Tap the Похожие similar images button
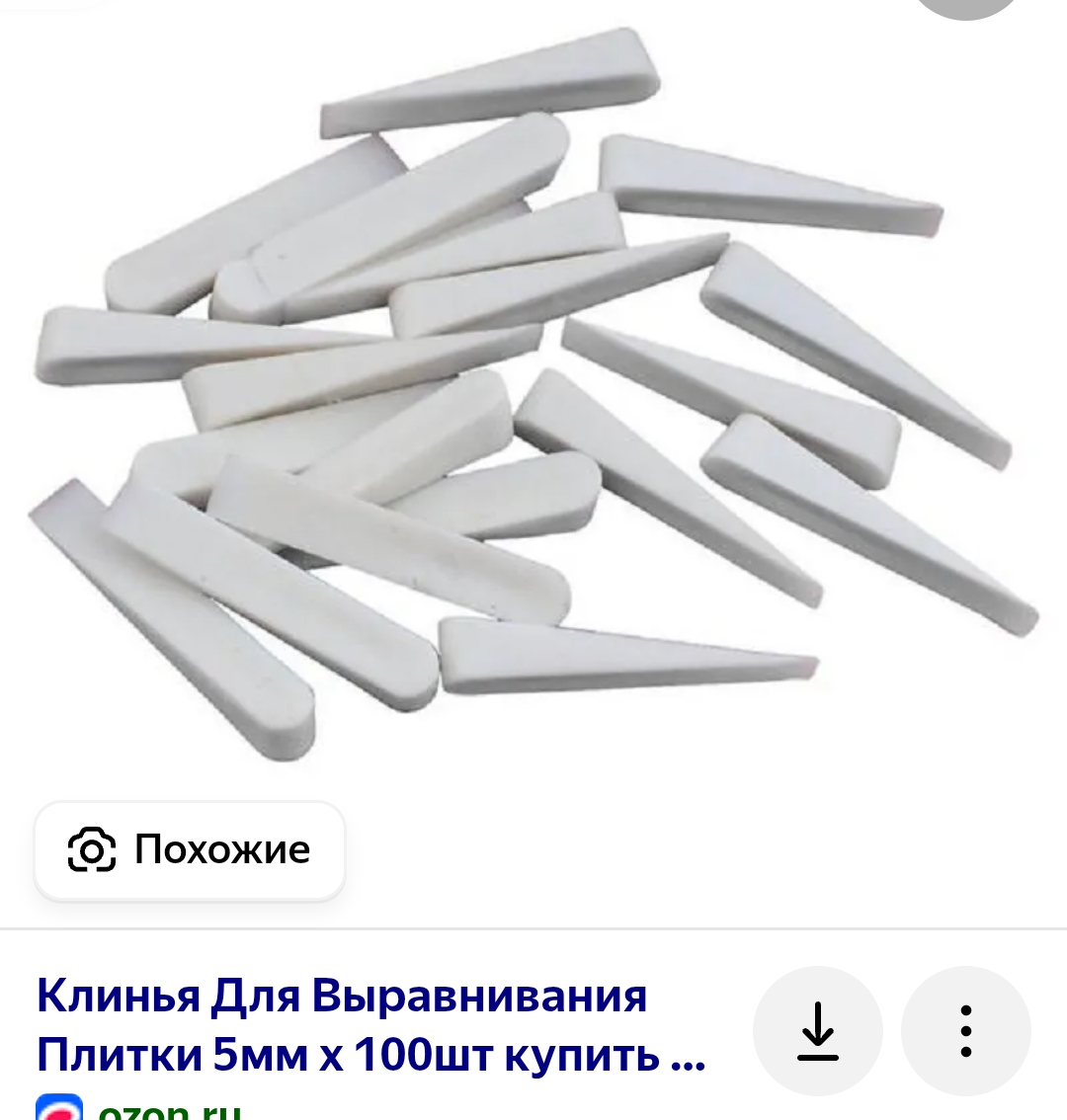 [190, 850]
